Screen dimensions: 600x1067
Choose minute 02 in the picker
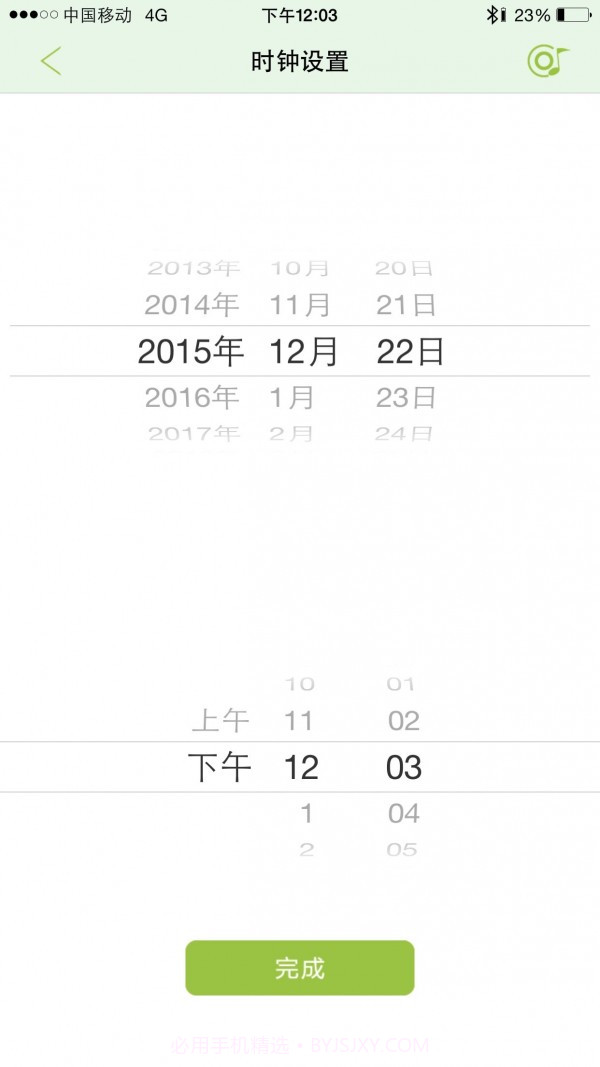pos(403,720)
